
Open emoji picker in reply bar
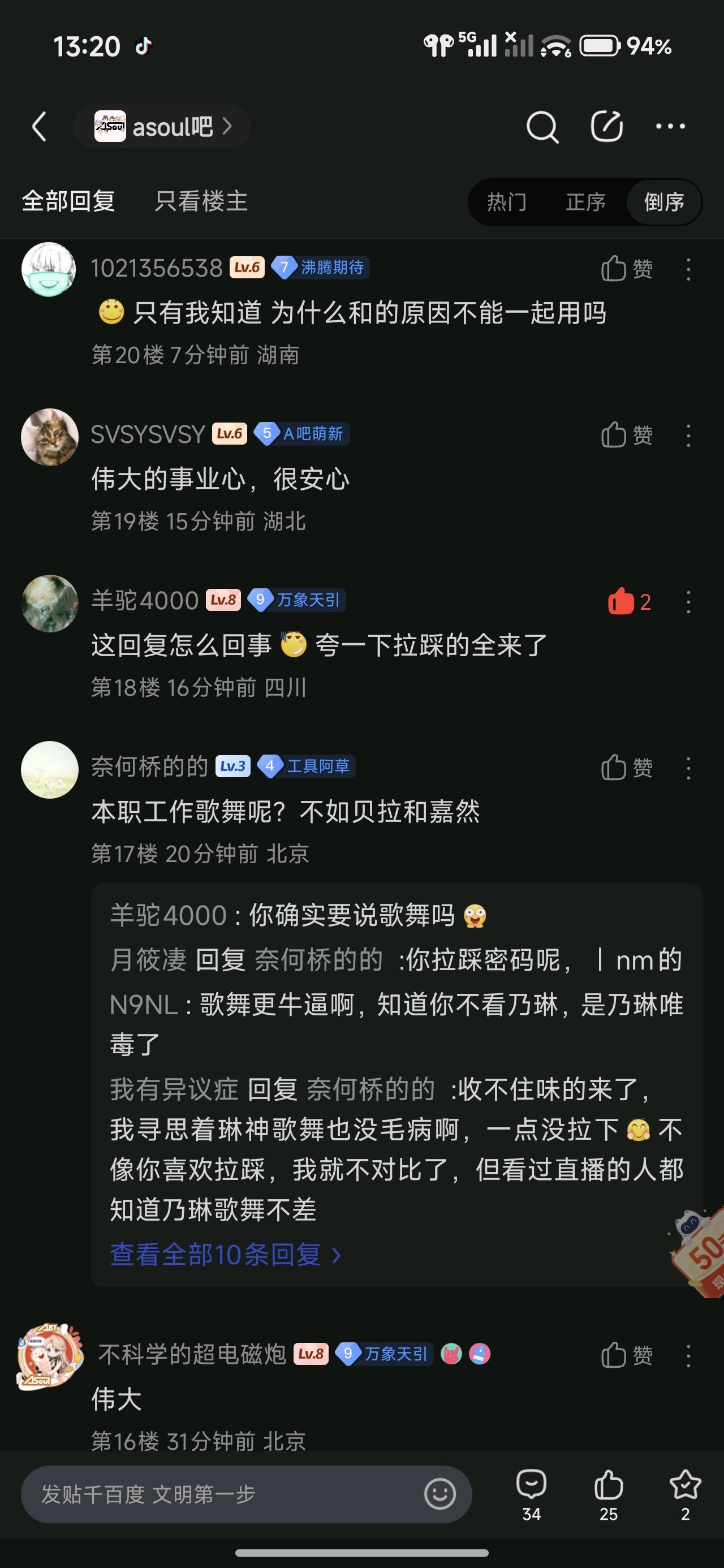pyautogui.click(x=439, y=1494)
